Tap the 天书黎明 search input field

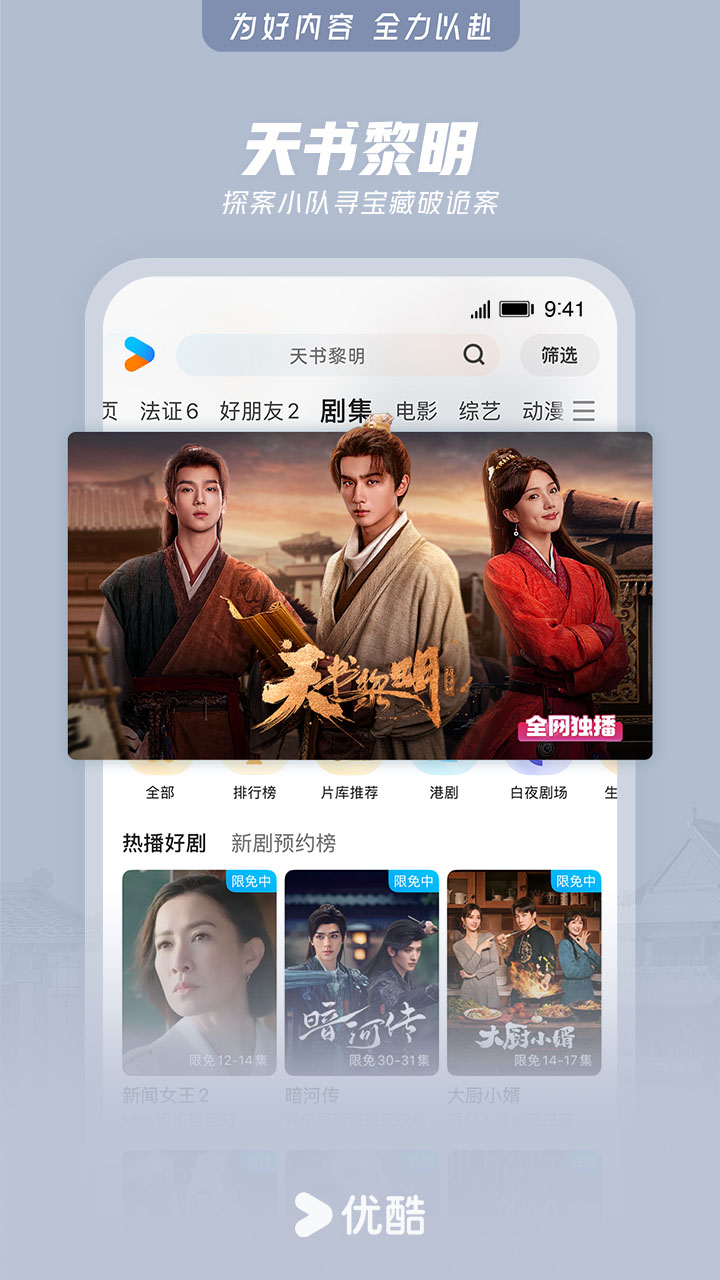pos(330,355)
